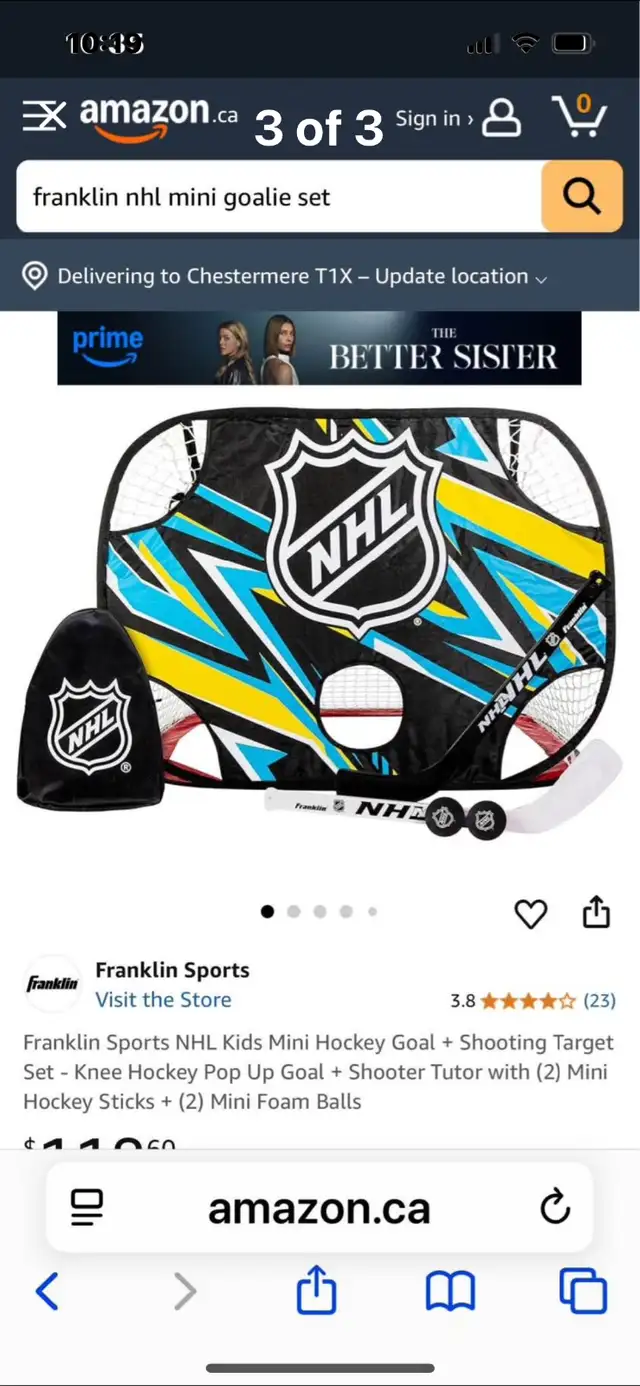Show open Safari tabs
640x1386 pixels.
[x=583, y=1291]
